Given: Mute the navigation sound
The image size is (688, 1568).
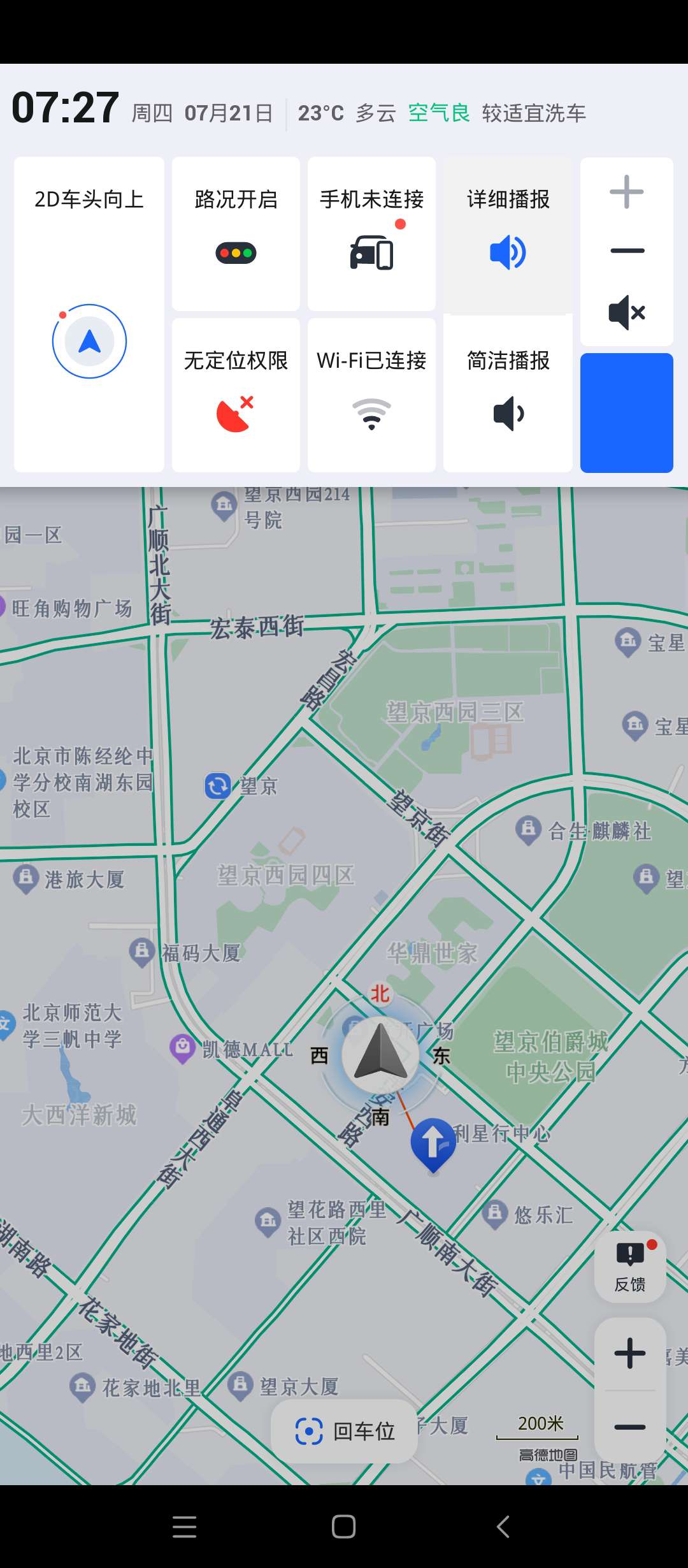Looking at the screenshot, I should point(627,312).
